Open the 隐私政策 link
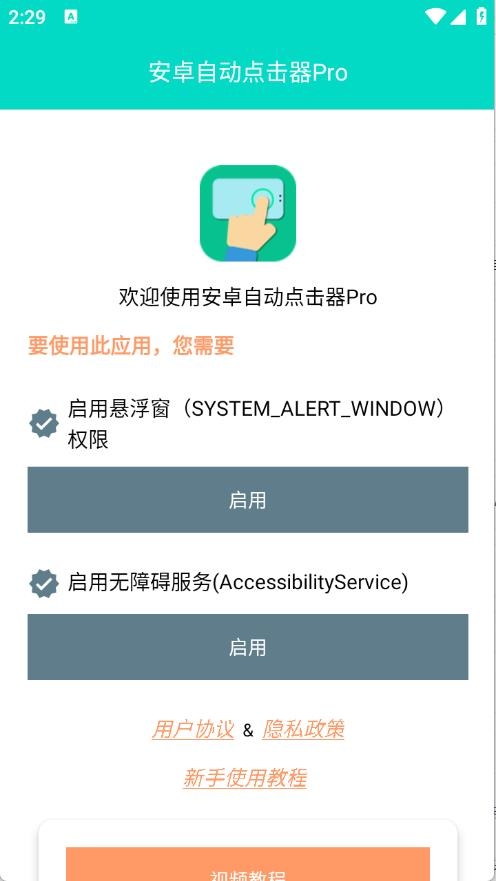The height and width of the screenshot is (881, 496). [x=303, y=729]
